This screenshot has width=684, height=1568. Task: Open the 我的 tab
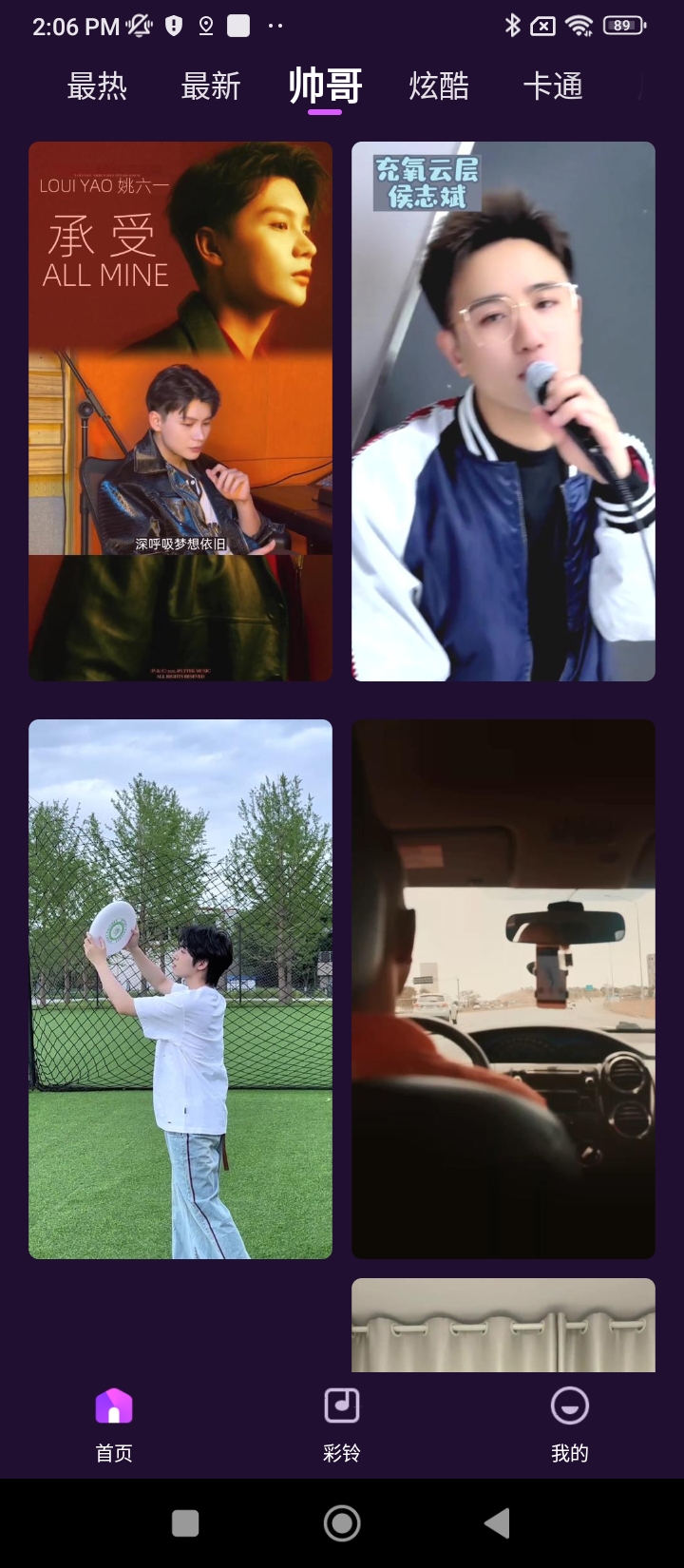pos(570,1424)
